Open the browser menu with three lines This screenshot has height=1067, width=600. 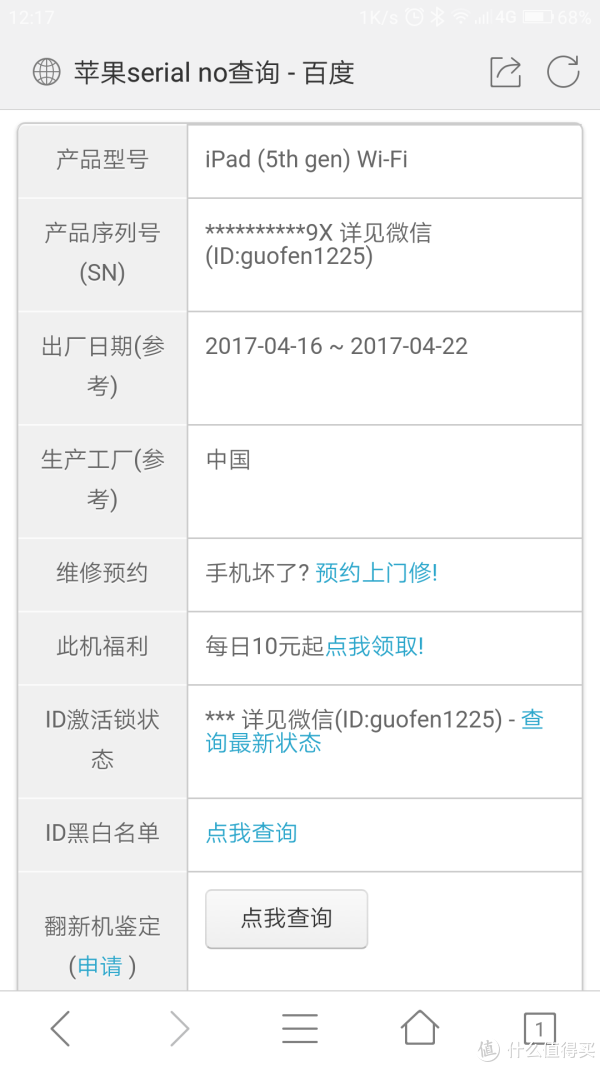[x=300, y=1028]
